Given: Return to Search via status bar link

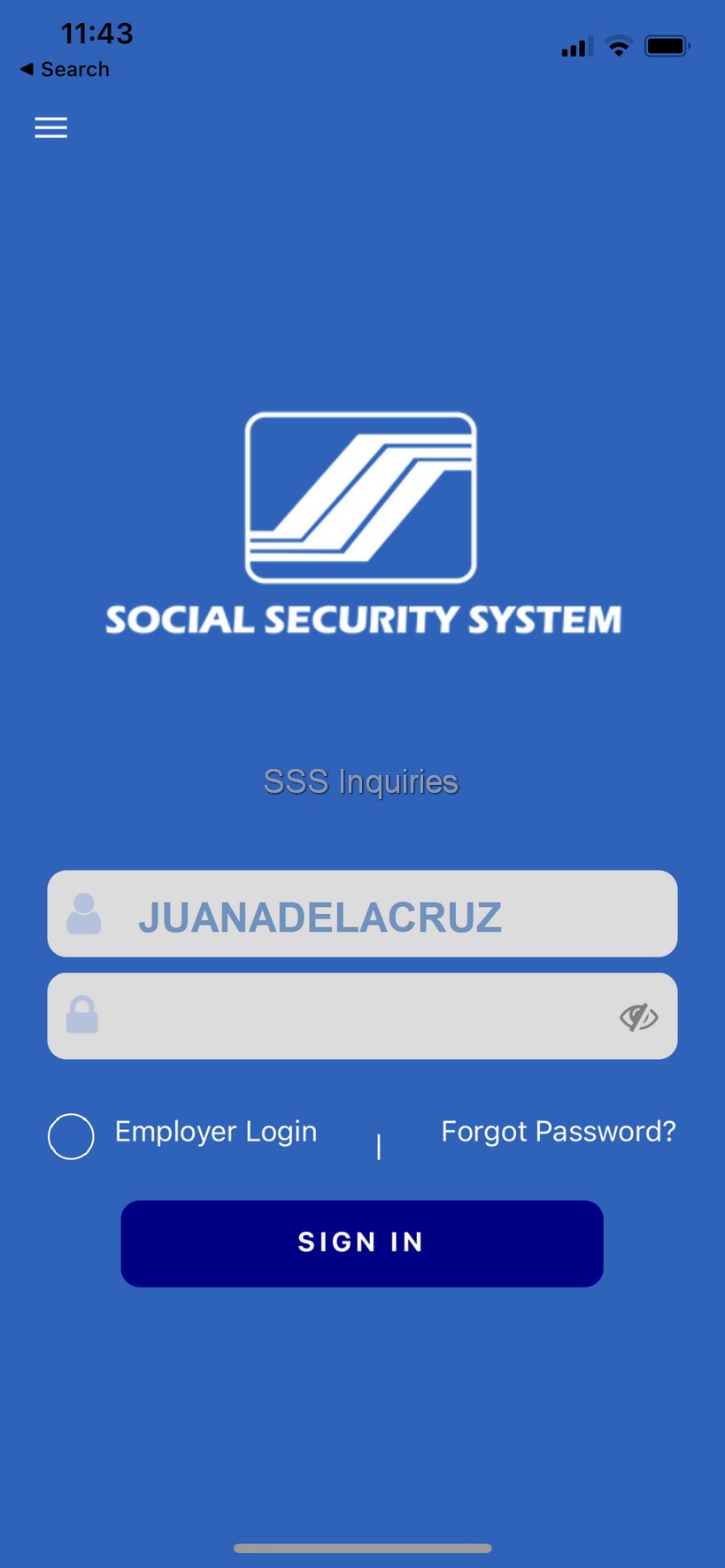Looking at the screenshot, I should pos(64,69).
